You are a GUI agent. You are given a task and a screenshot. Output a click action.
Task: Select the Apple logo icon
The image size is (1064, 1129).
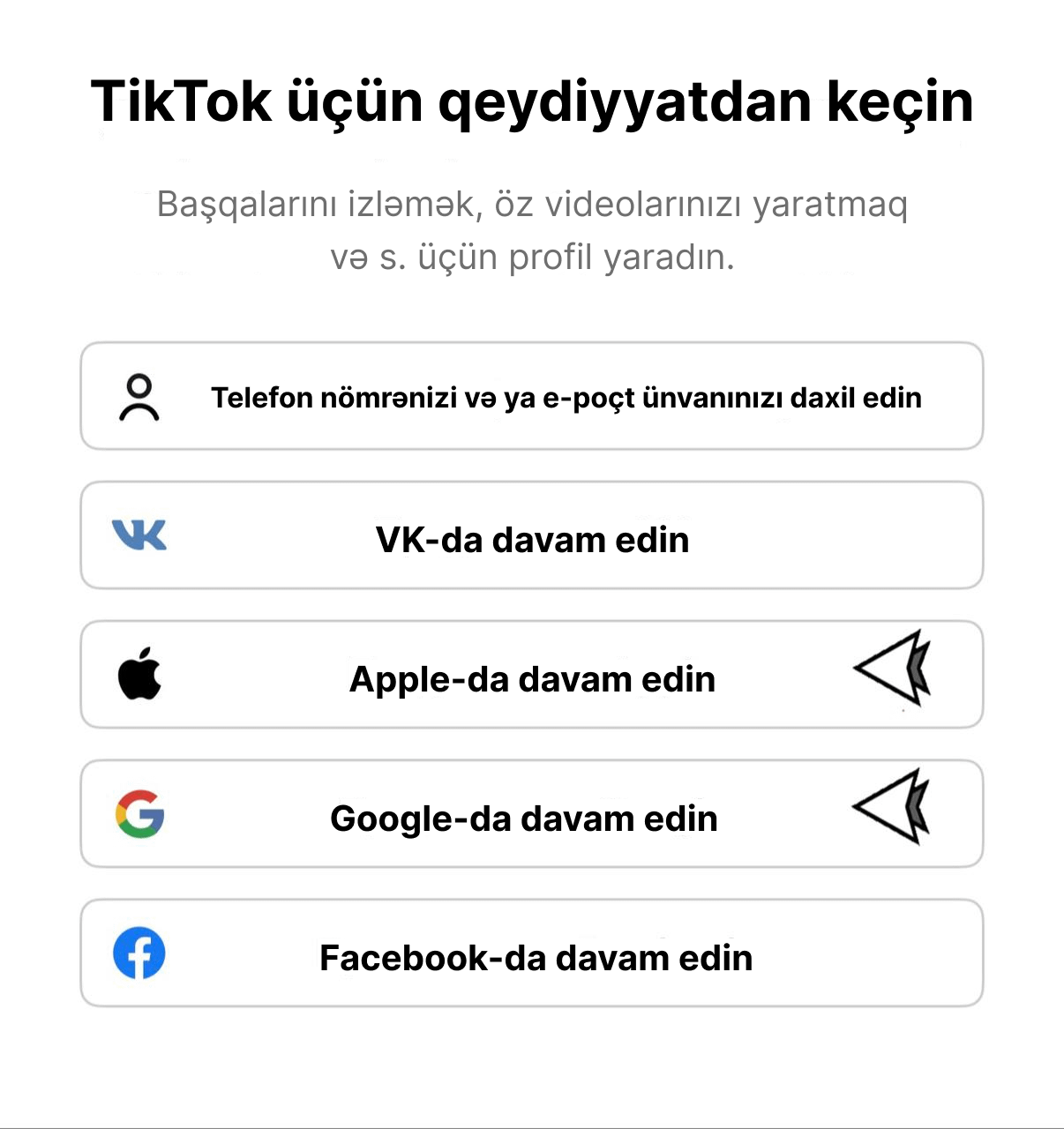point(139,675)
